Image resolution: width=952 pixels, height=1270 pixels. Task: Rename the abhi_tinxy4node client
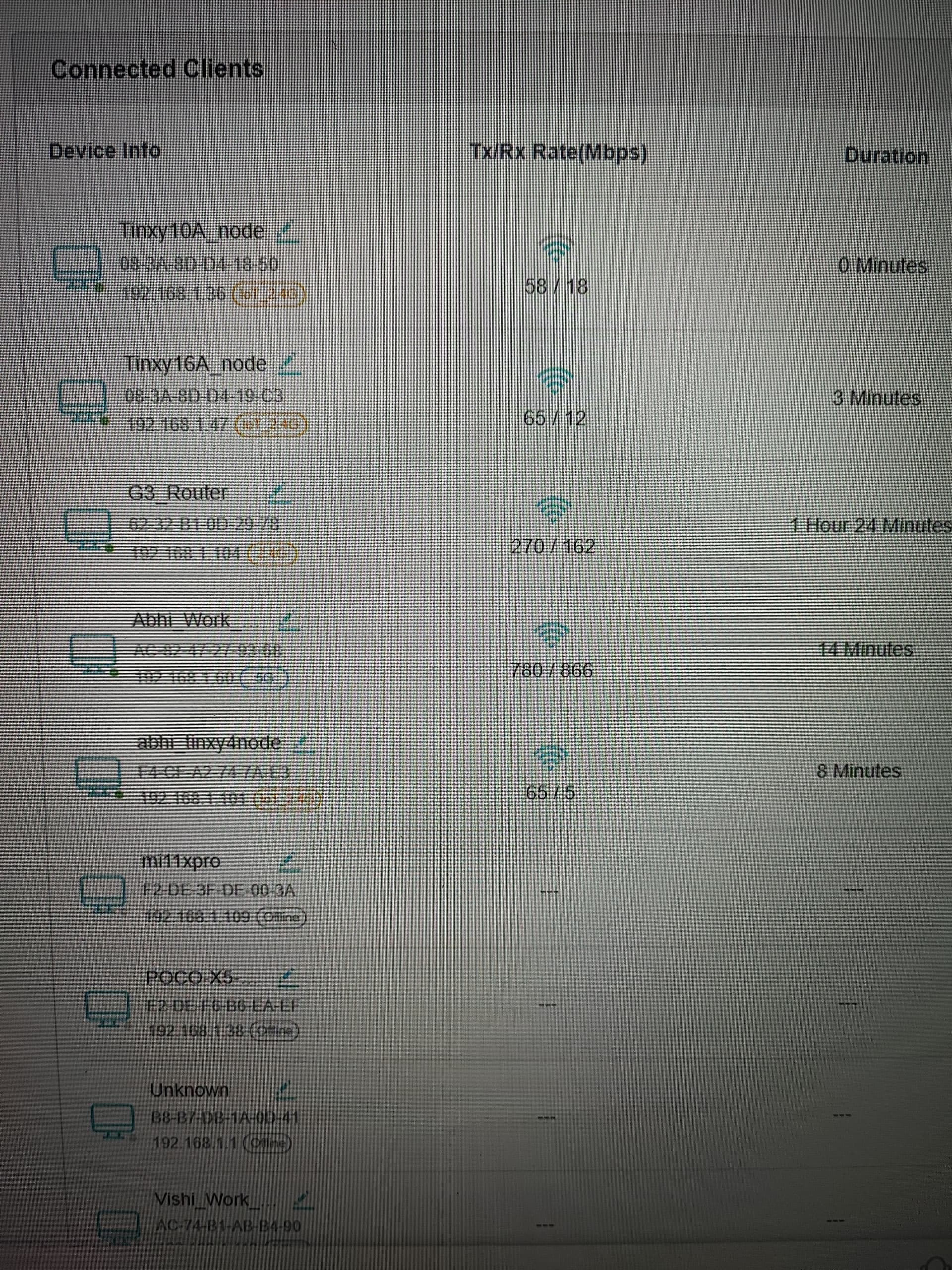tap(303, 744)
